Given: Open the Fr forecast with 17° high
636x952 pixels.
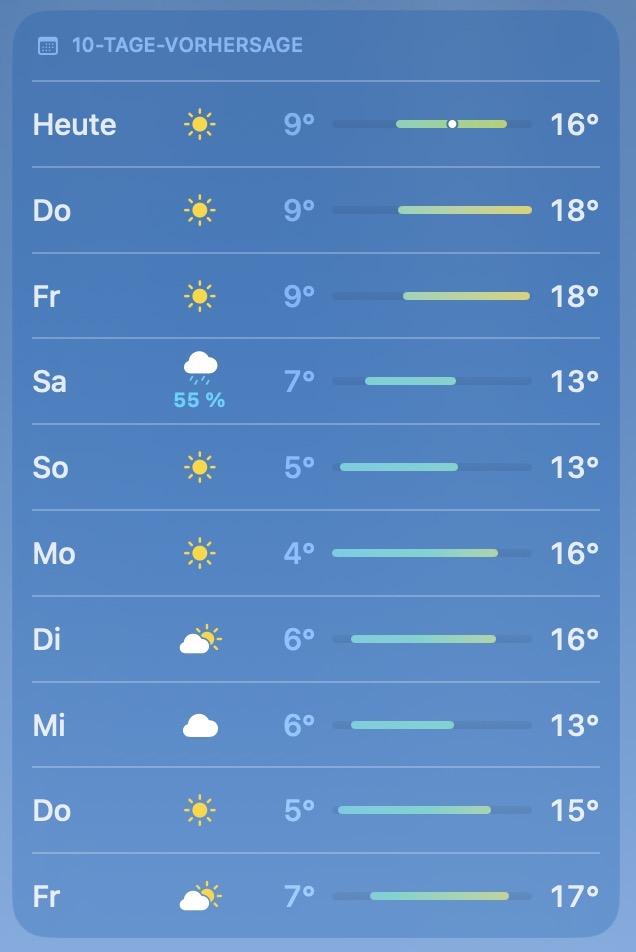Looking at the screenshot, I should (316, 896).
